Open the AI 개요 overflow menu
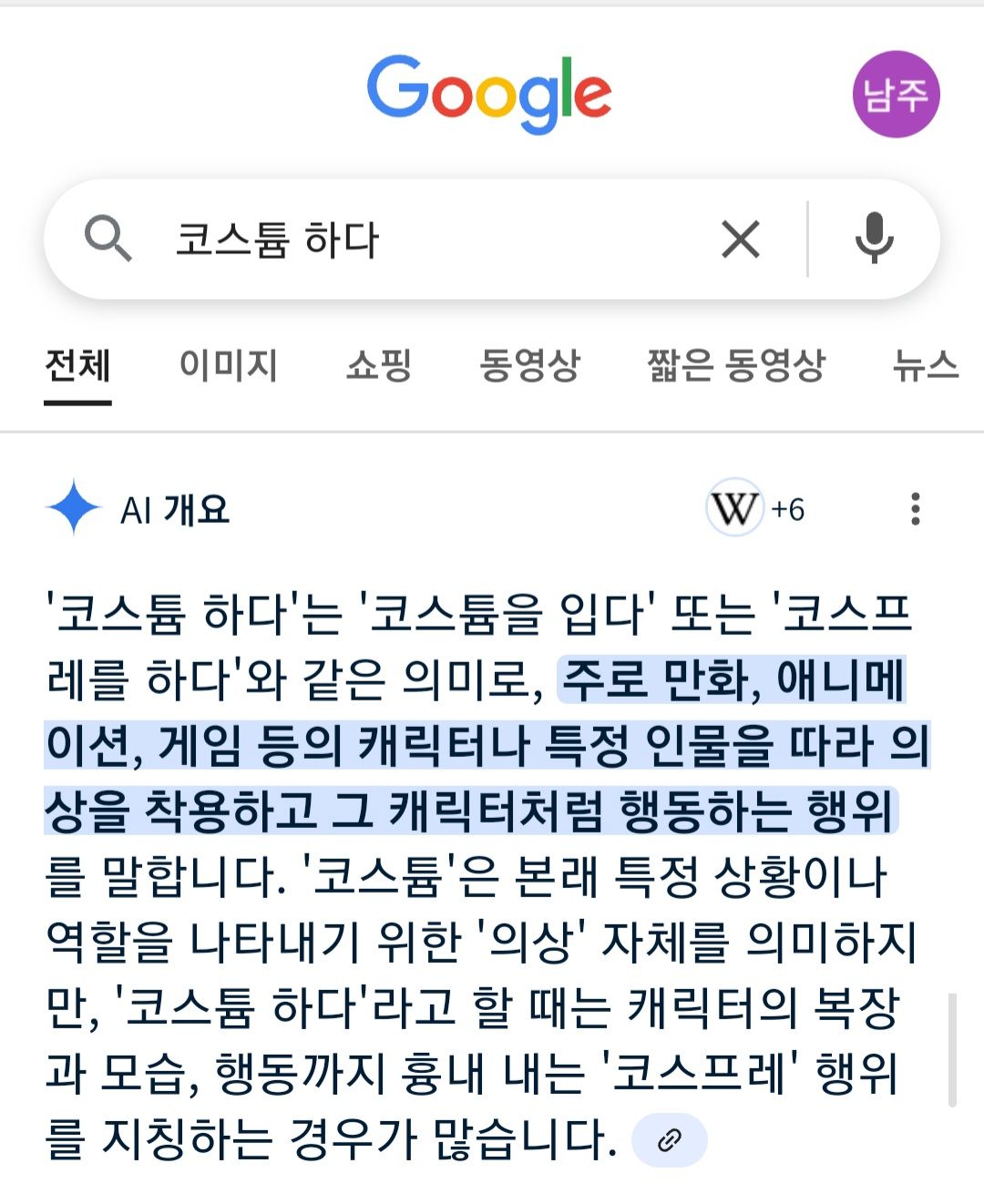This screenshot has width=984, height=1204. click(915, 509)
